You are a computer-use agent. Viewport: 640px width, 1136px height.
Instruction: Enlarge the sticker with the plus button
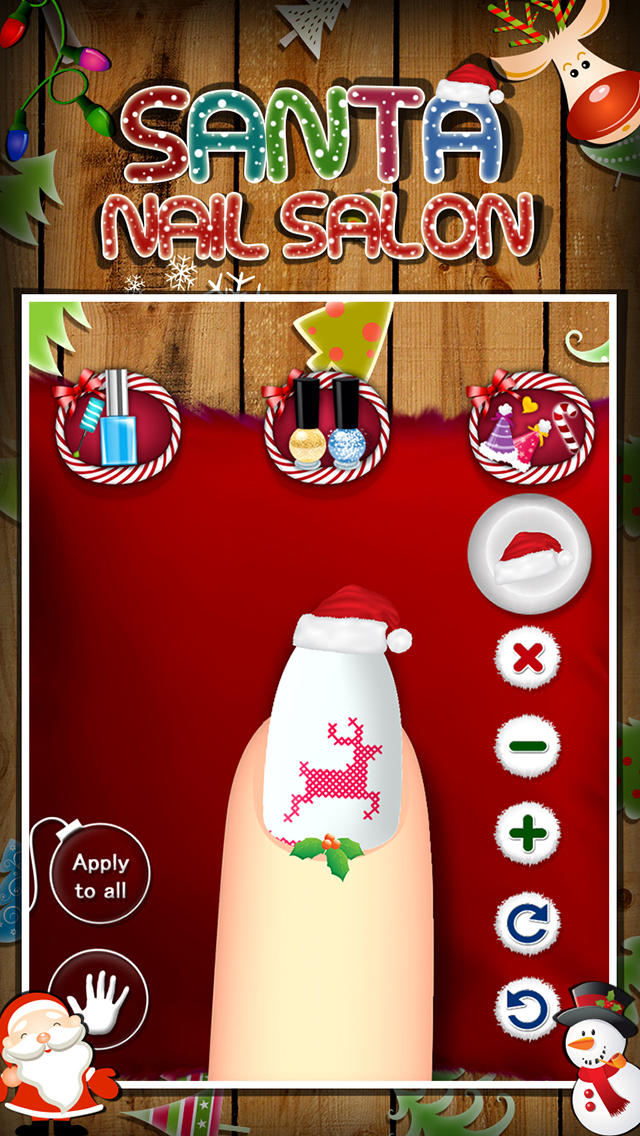(528, 832)
